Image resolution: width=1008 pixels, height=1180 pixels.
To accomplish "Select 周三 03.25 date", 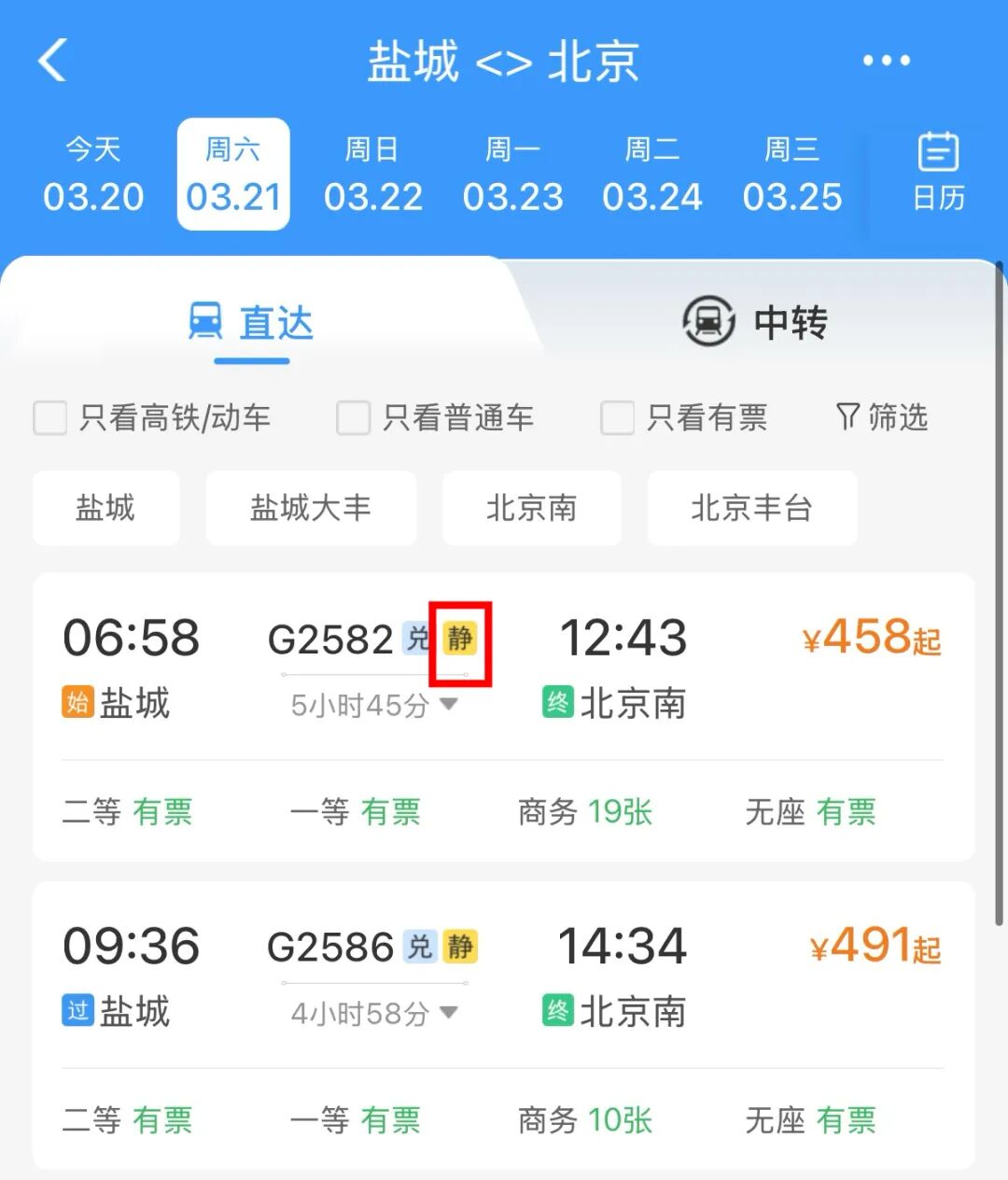I will (x=791, y=175).
